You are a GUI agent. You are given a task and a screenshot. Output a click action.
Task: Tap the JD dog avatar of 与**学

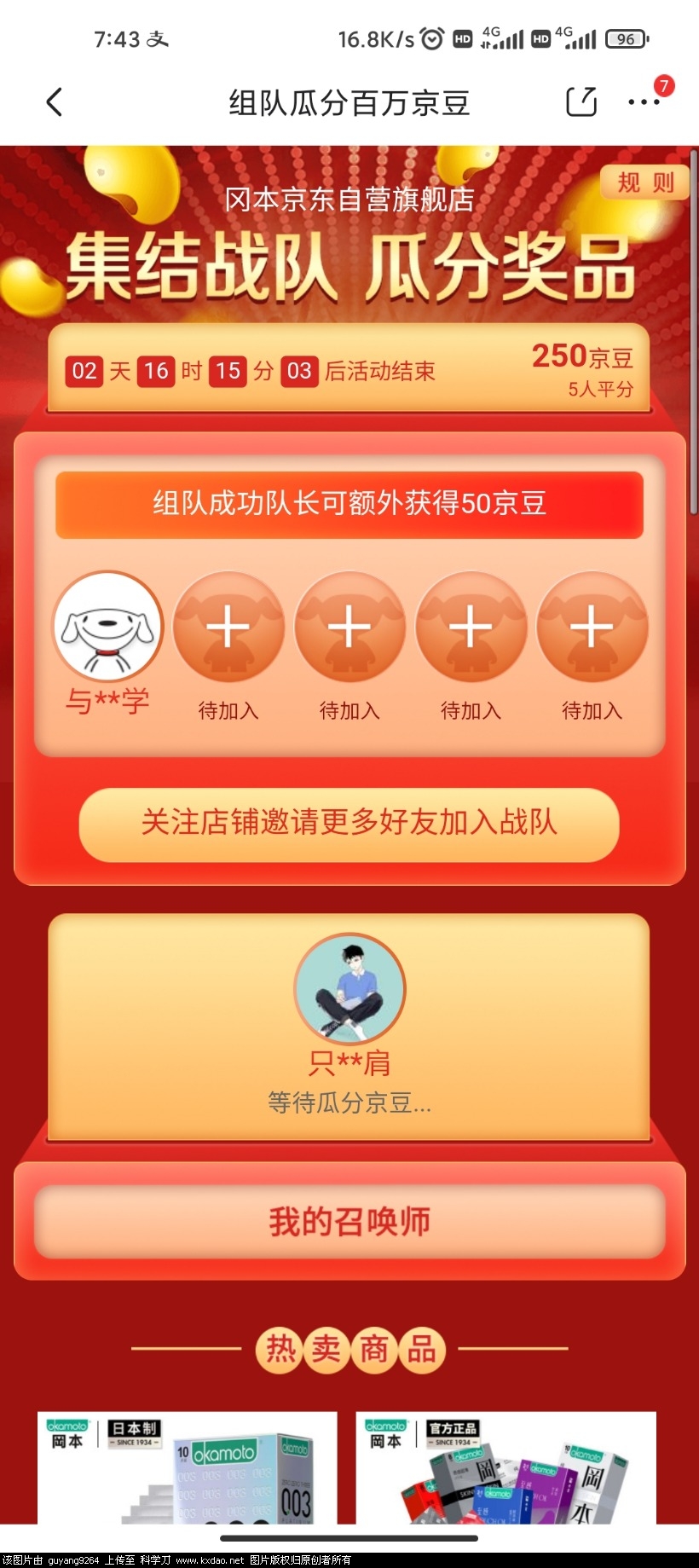point(107,626)
